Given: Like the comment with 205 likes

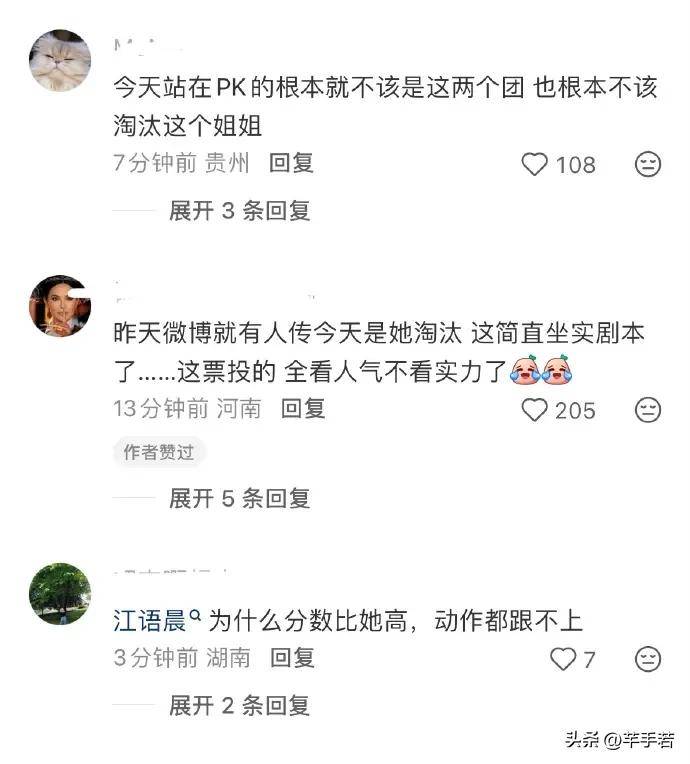Looking at the screenshot, I should [x=536, y=410].
